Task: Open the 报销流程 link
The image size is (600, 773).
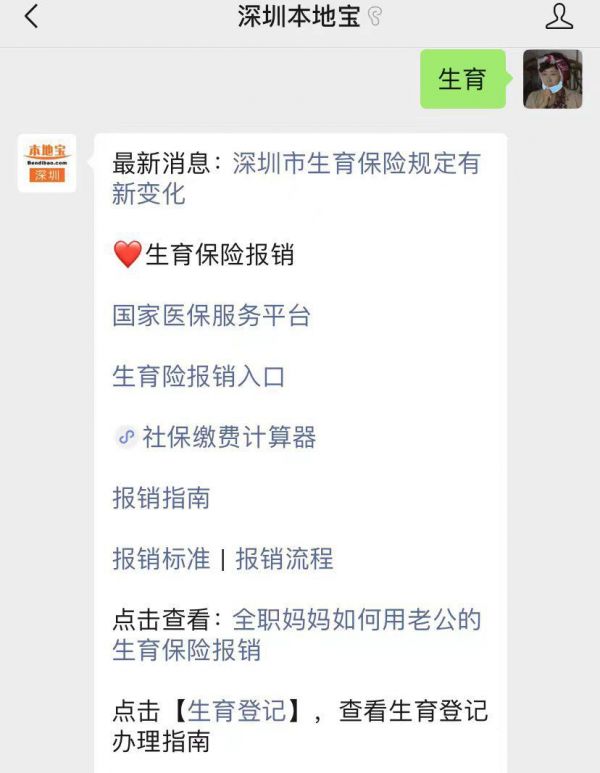Action: click(284, 559)
